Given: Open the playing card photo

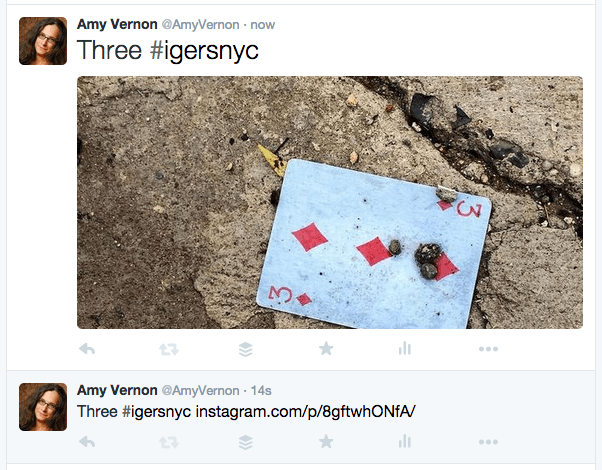Looking at the screenshot, I should pyautogui.click(x=330, y=203).
